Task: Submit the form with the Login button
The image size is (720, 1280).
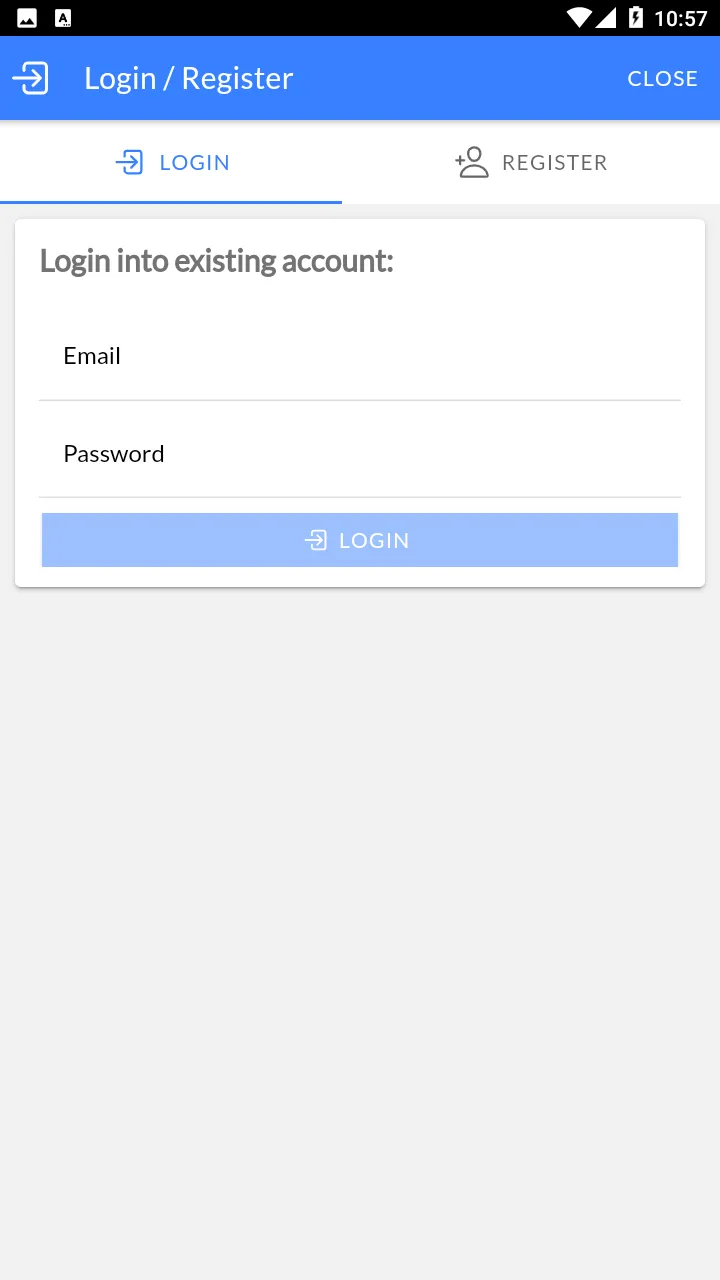Action: [360, 540]
